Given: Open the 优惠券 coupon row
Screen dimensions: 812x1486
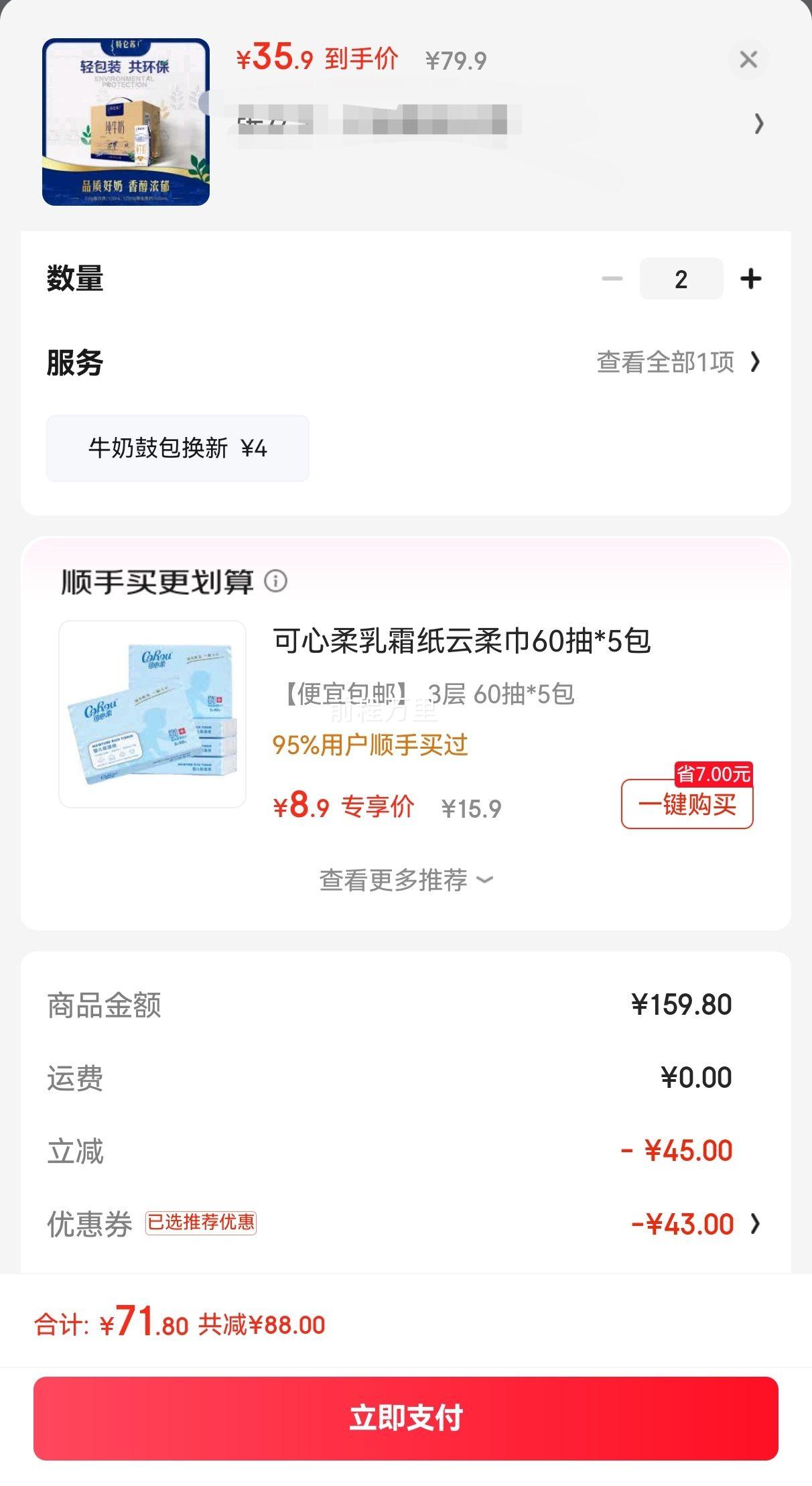Looking at the screenshot, I should [x=690, y=1224].
